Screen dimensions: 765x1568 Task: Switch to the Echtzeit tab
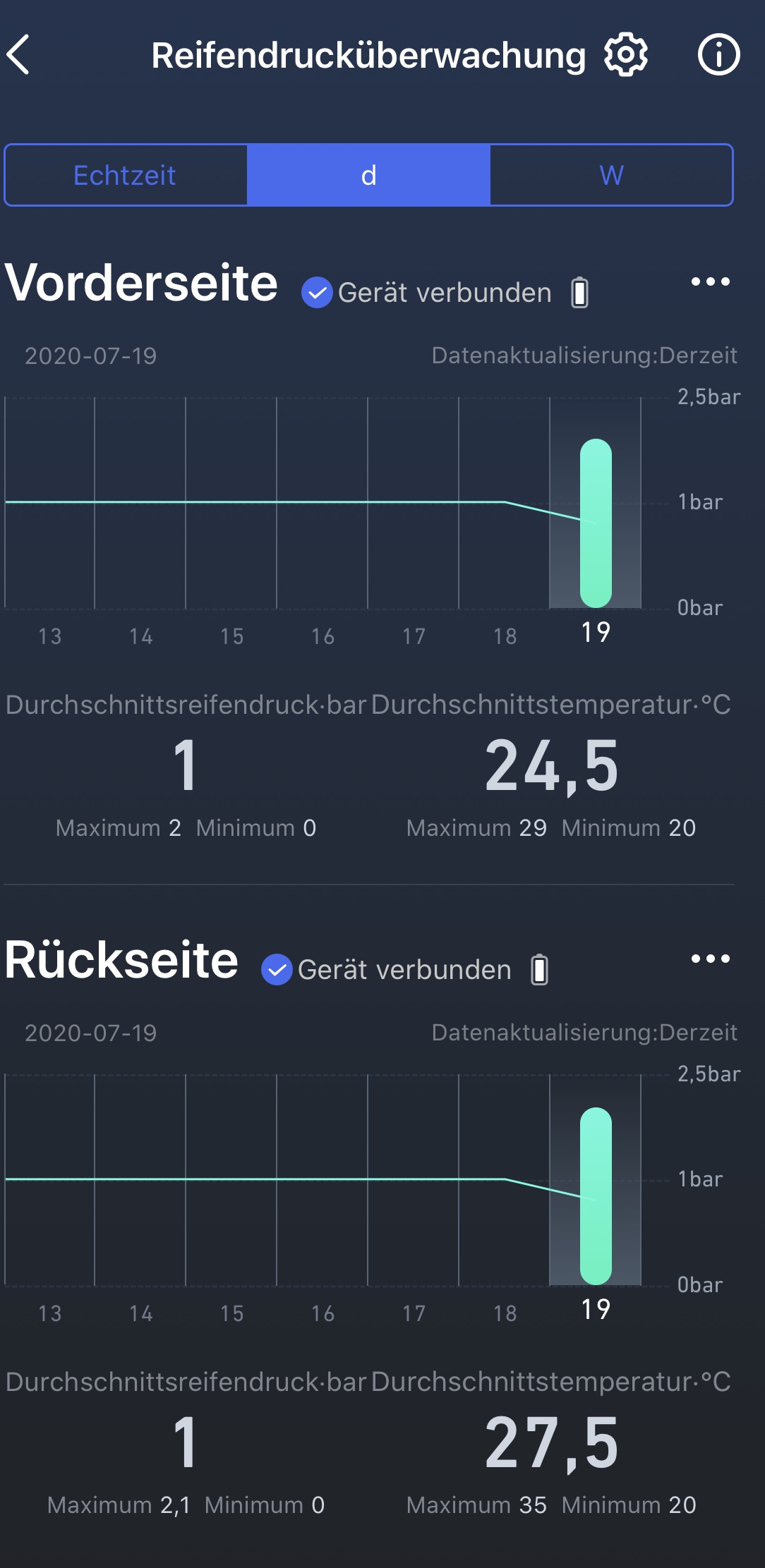(x=126, y=175)
